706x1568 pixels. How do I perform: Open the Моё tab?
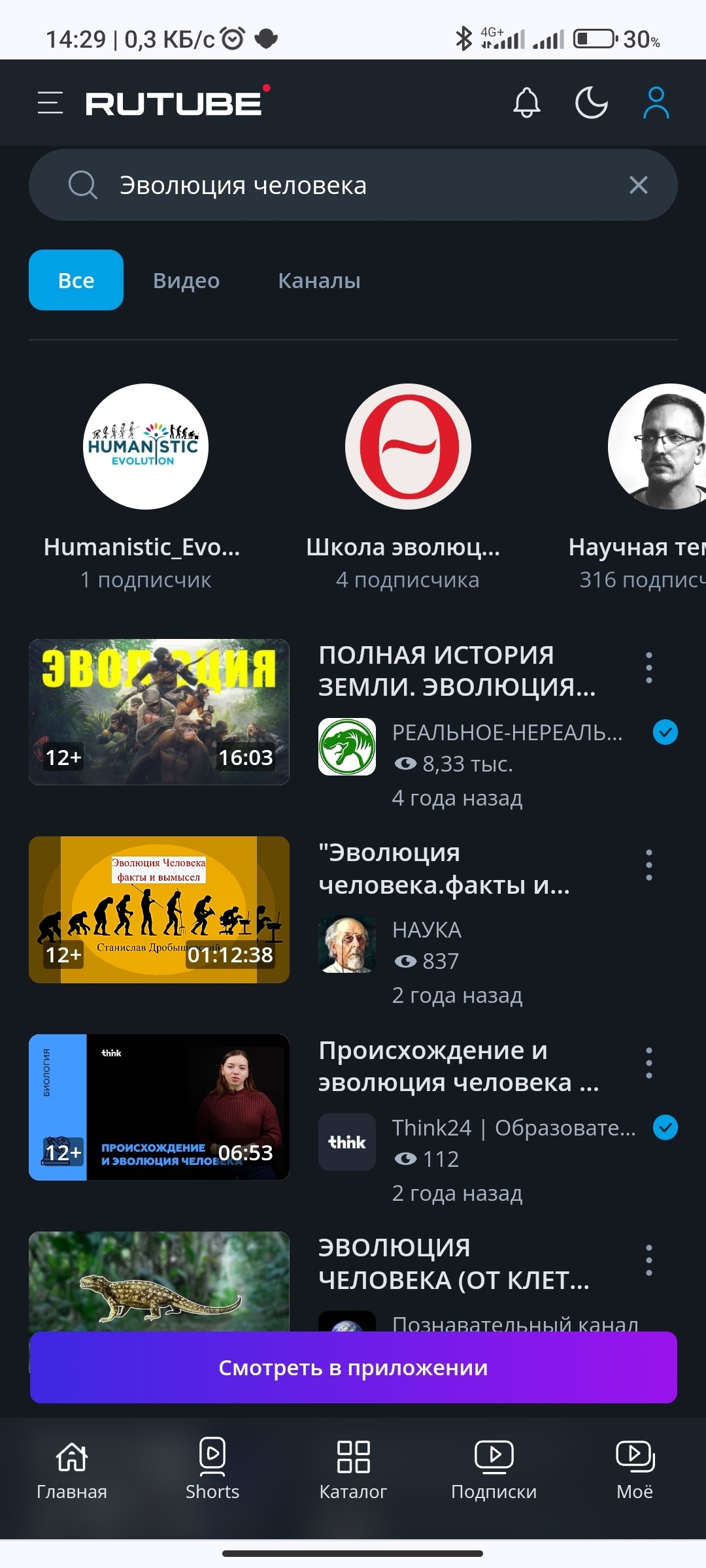[x=635, y=1470]
